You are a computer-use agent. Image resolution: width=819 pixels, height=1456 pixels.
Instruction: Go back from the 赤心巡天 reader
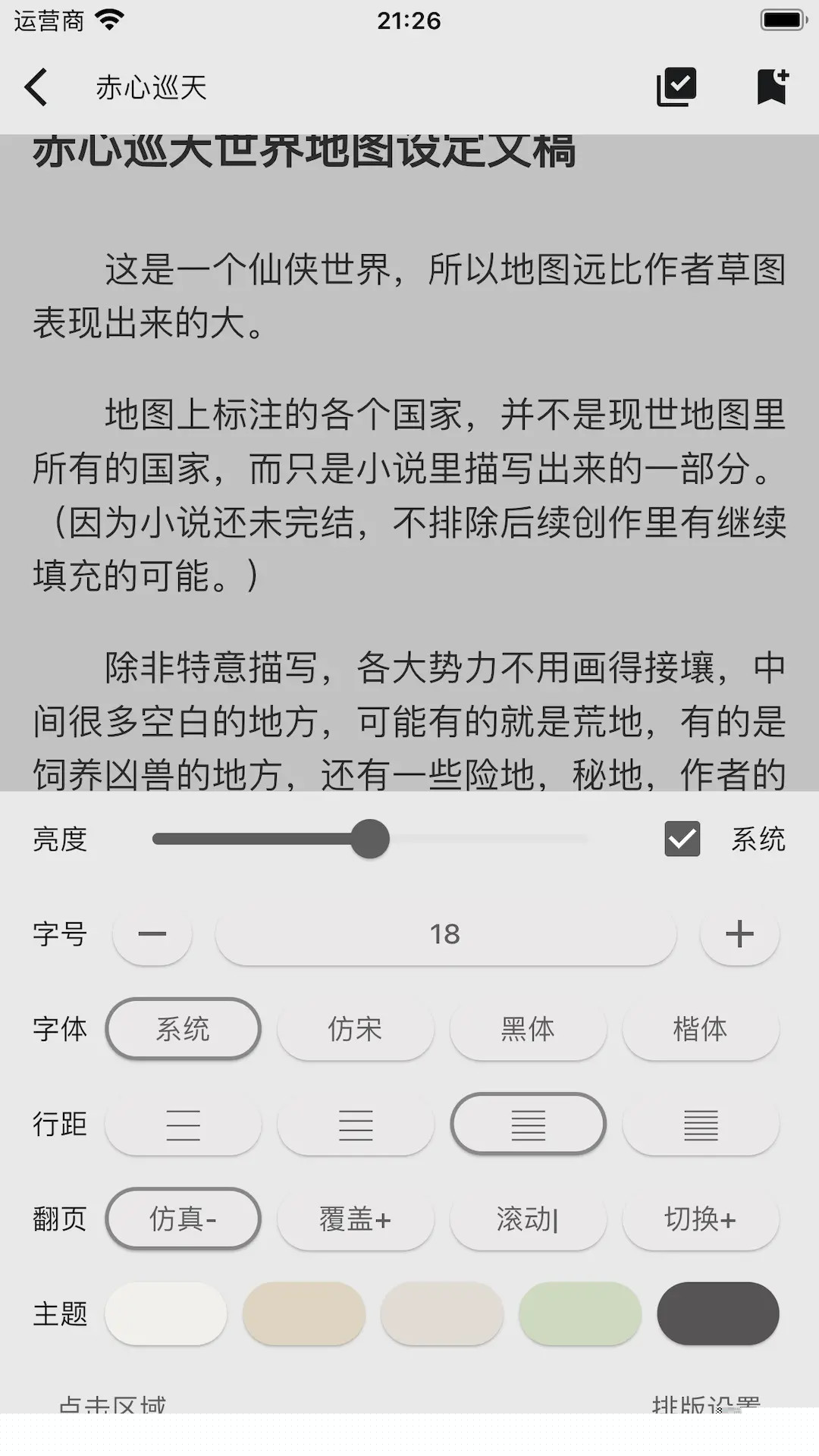[36, 87]
